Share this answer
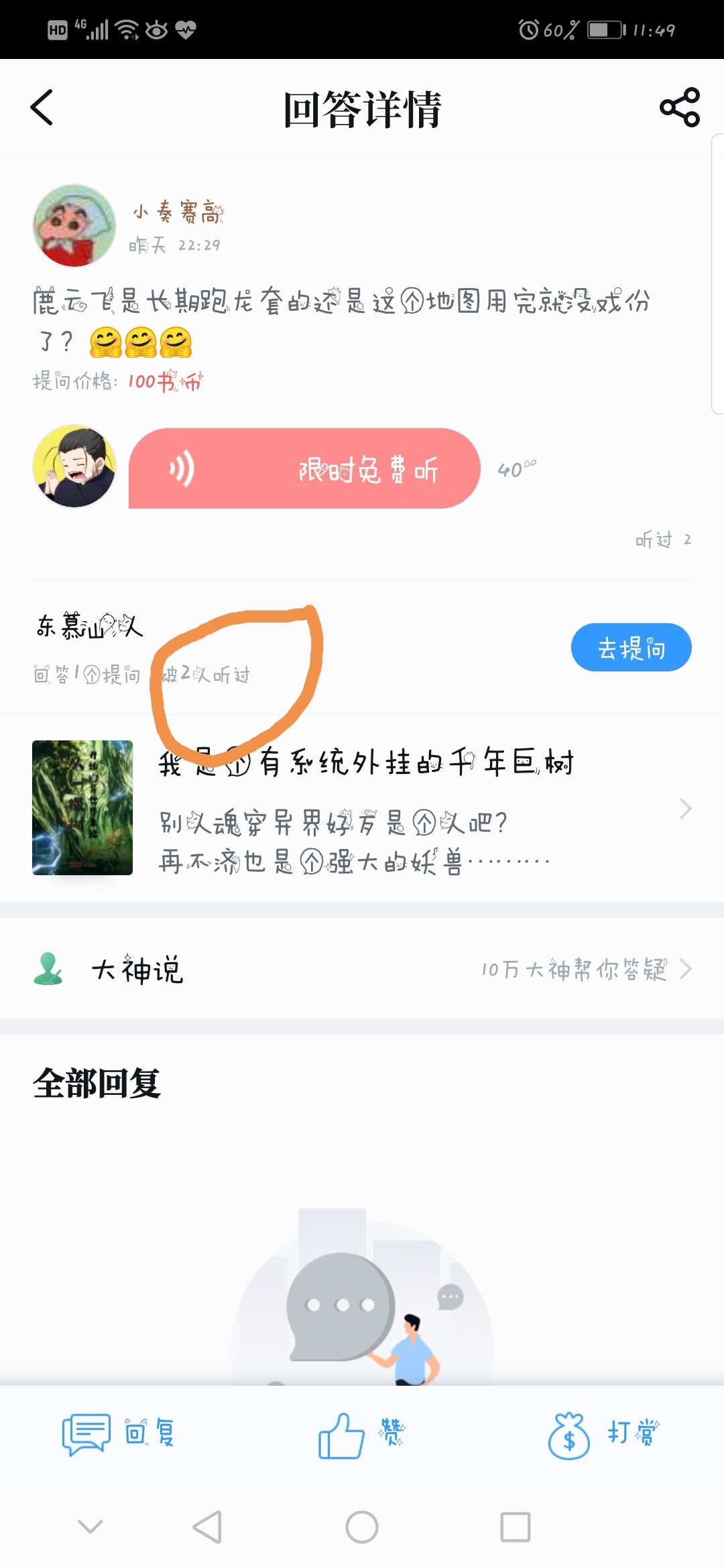Image resolution: width=724 pixels, height=1568 pixels. tap(679, 107)
